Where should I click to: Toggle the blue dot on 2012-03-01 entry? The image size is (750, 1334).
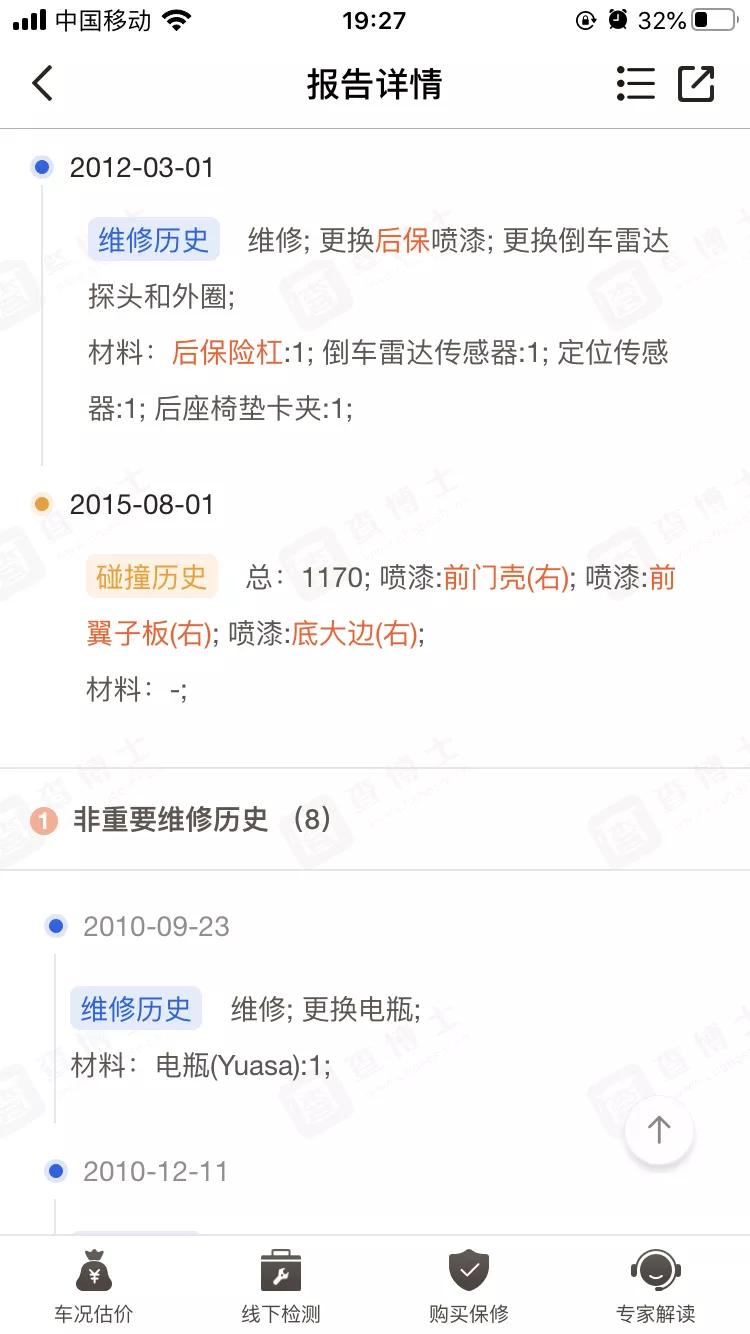click(x=42, y=167)
